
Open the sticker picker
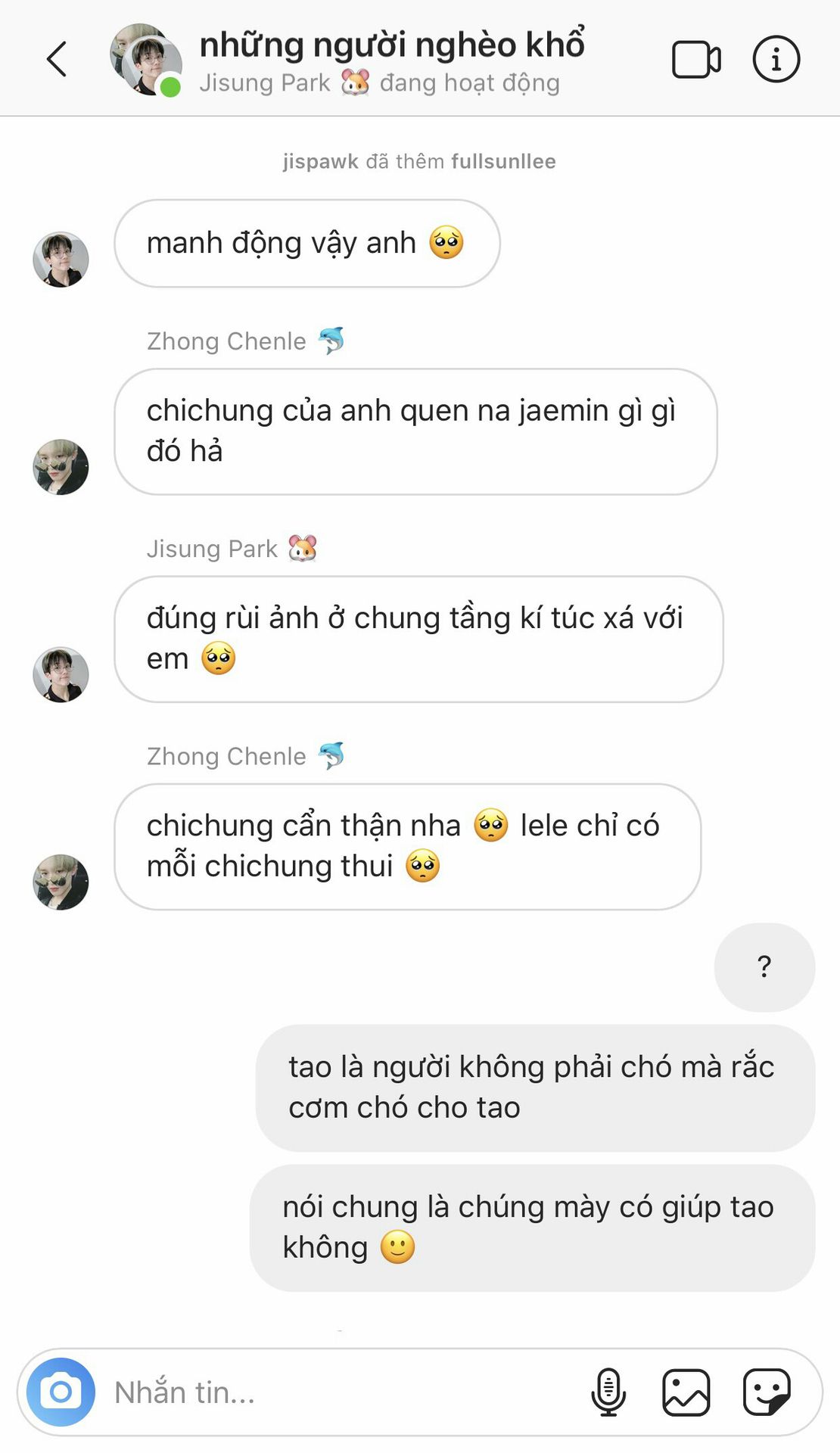tap(767, 1392)
